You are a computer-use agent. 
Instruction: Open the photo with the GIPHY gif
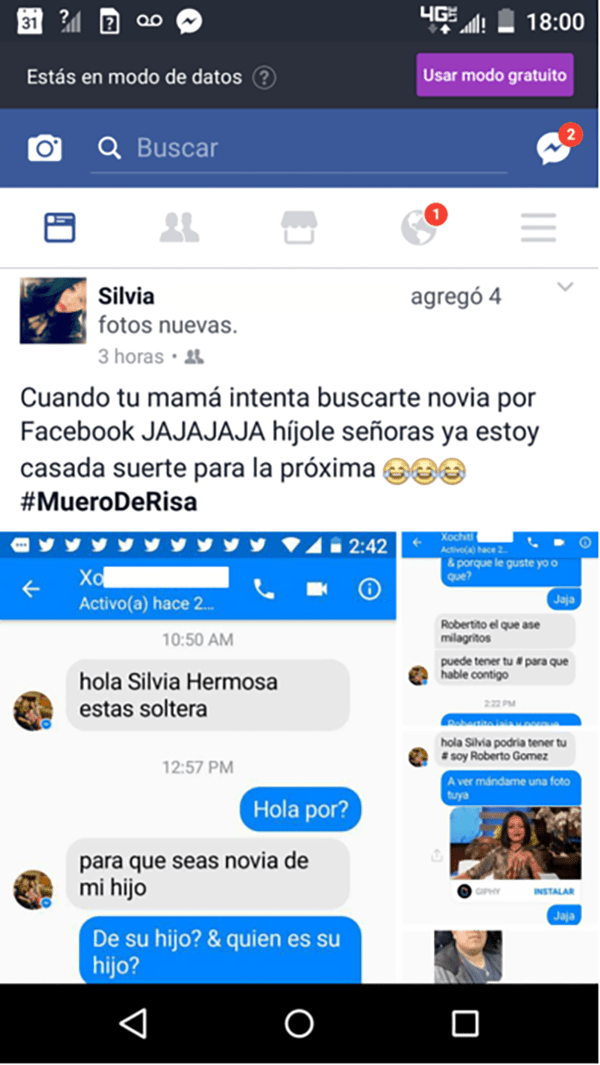[x=500, y=827]
